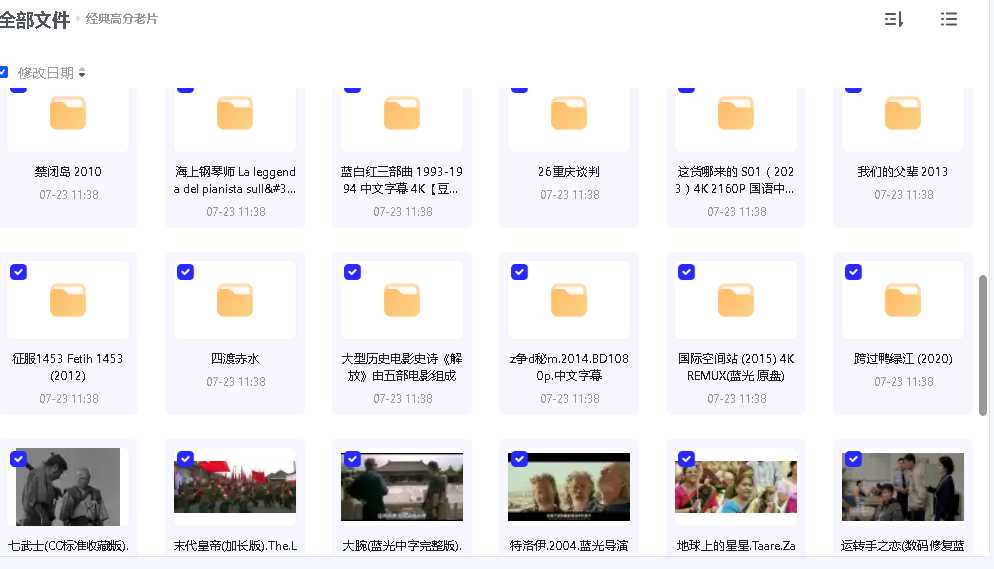The image size is (994, 569).
Task: Open the 运转手之恋 video
Action: 903,488
